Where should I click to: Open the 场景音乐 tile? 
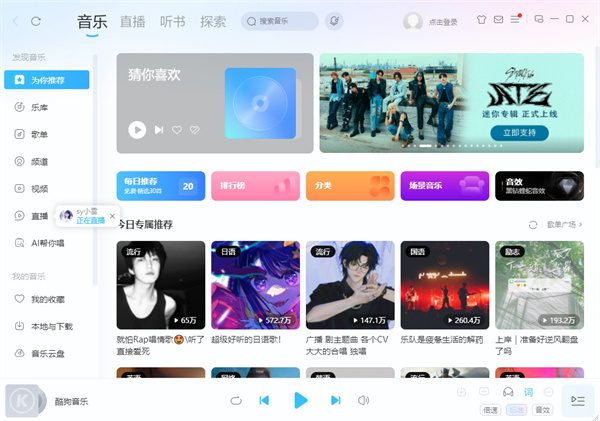[x=443, y=186]
